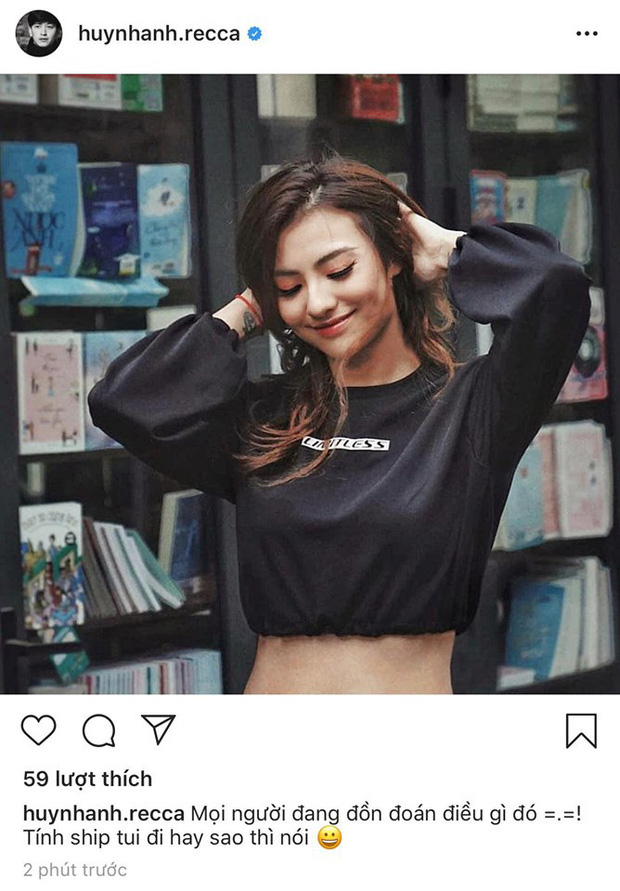
Task: Open huynhanh.recca's name in the caption
Action: pyautogui.click(x=102, y=813)
